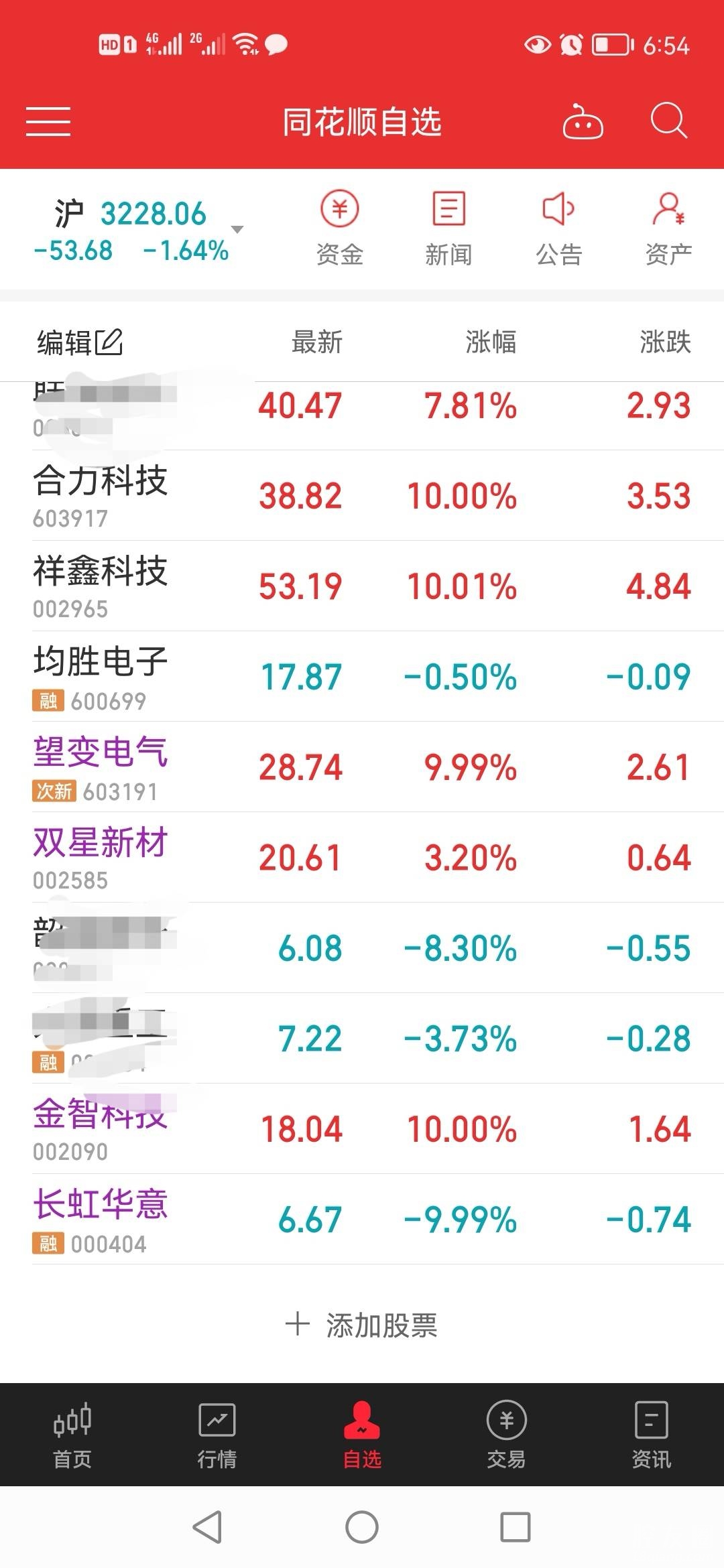The width and height of the screenshot is (724, 1568).
Task: Expand the 沪 index dropdown
Action: 237,229
